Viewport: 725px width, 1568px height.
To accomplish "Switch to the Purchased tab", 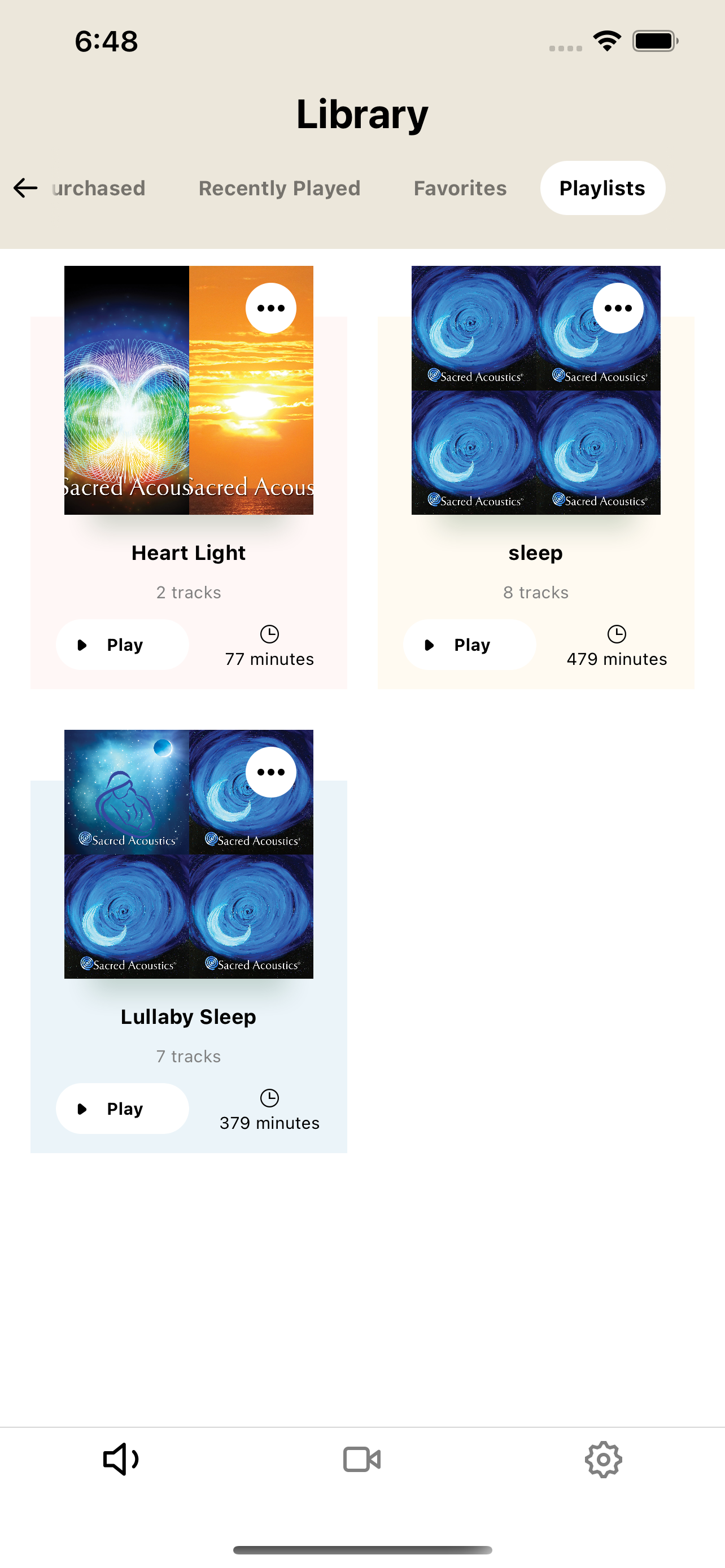I will click(99, 188).
